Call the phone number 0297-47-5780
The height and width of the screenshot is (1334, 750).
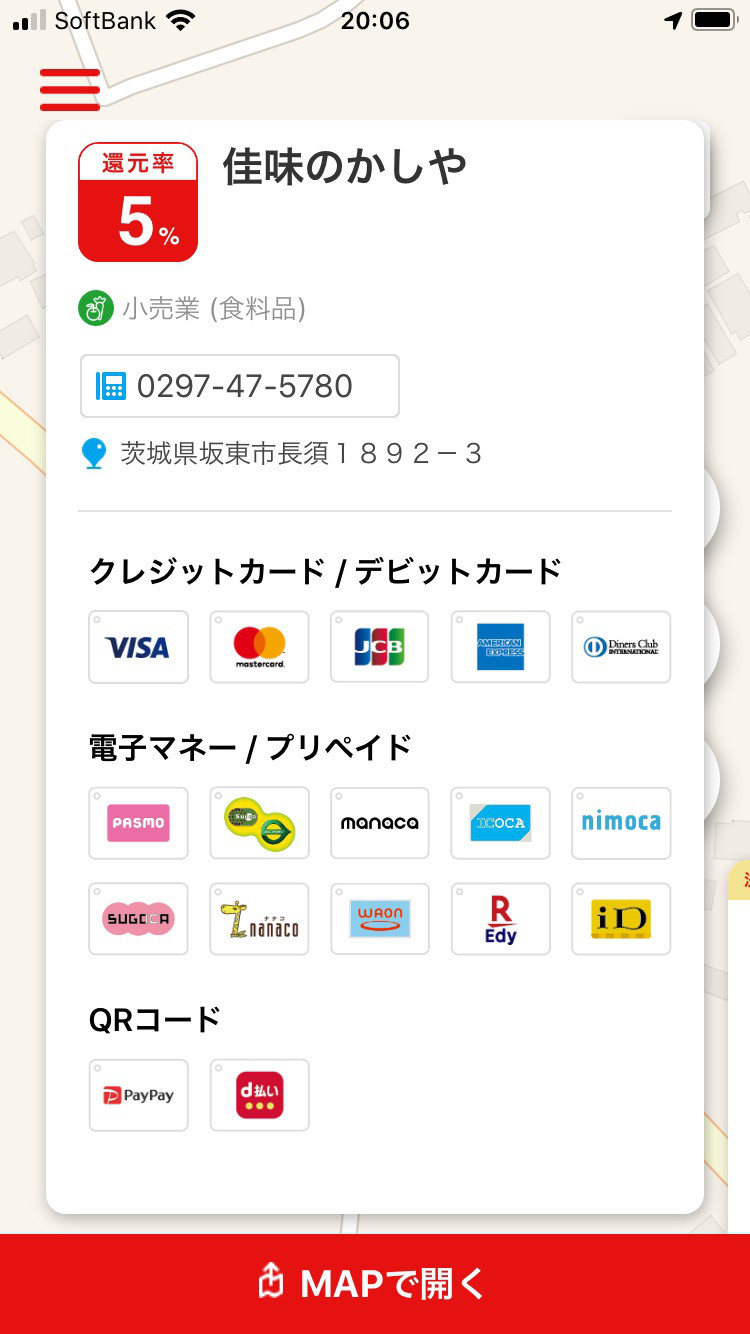coord(240,386)
